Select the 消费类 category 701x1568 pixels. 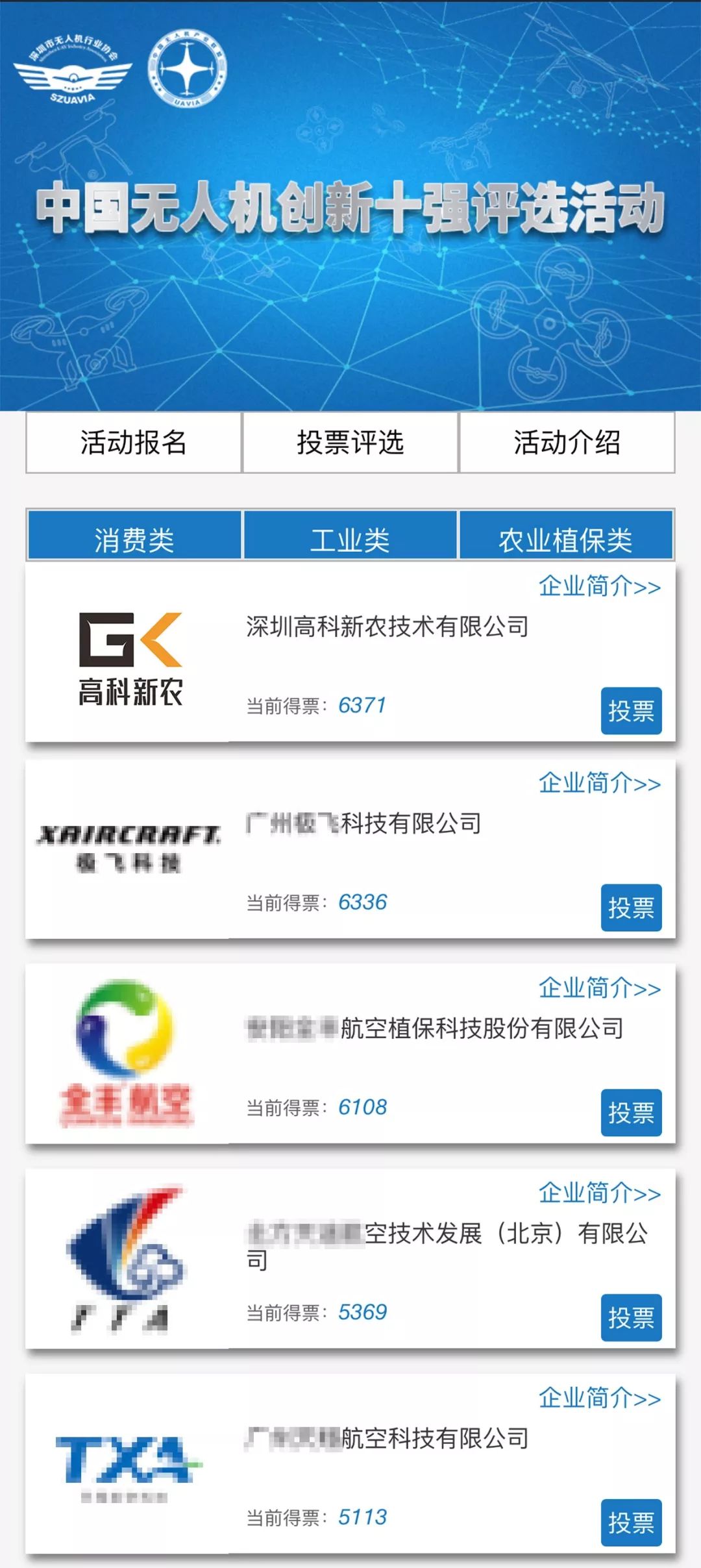pos(134,537)
